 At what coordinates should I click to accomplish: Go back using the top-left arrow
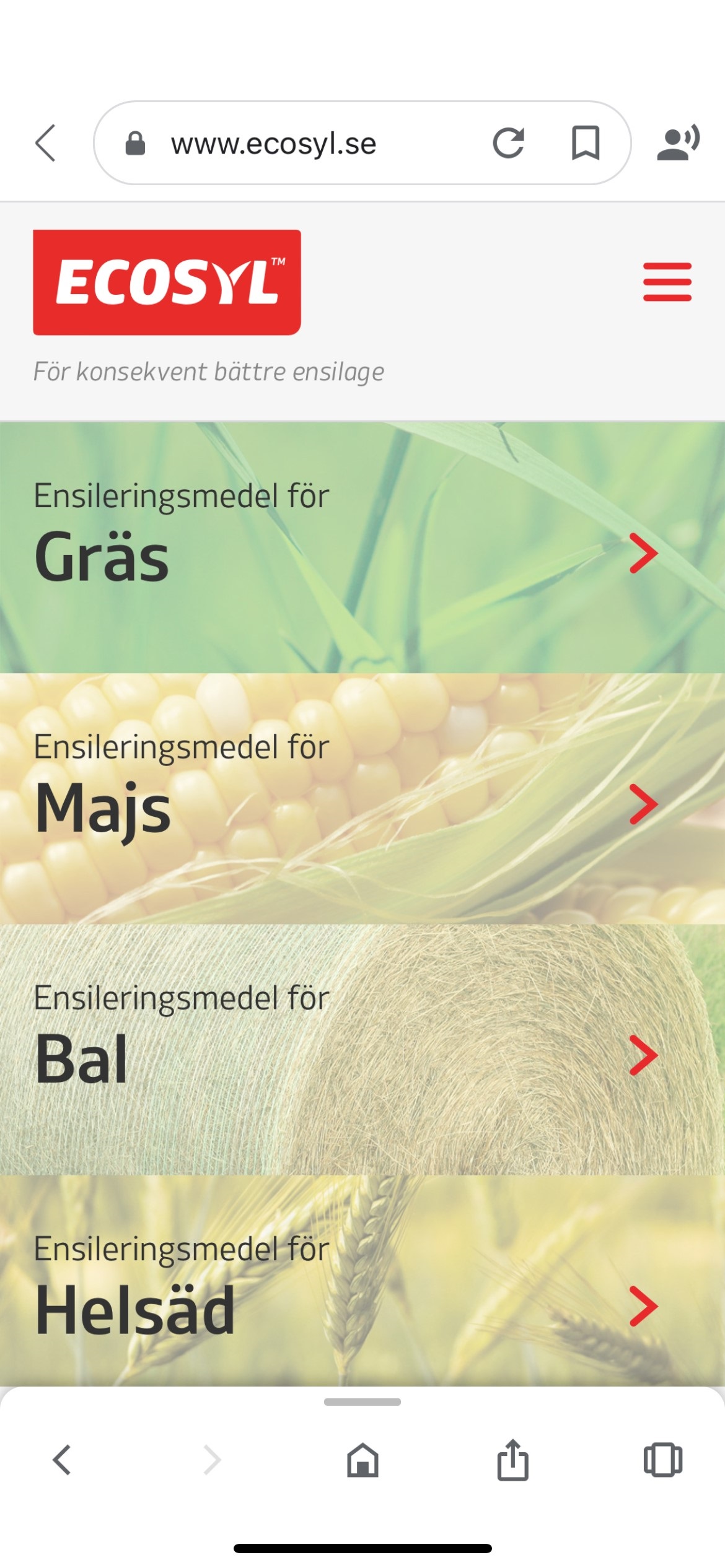pos(46,143)
